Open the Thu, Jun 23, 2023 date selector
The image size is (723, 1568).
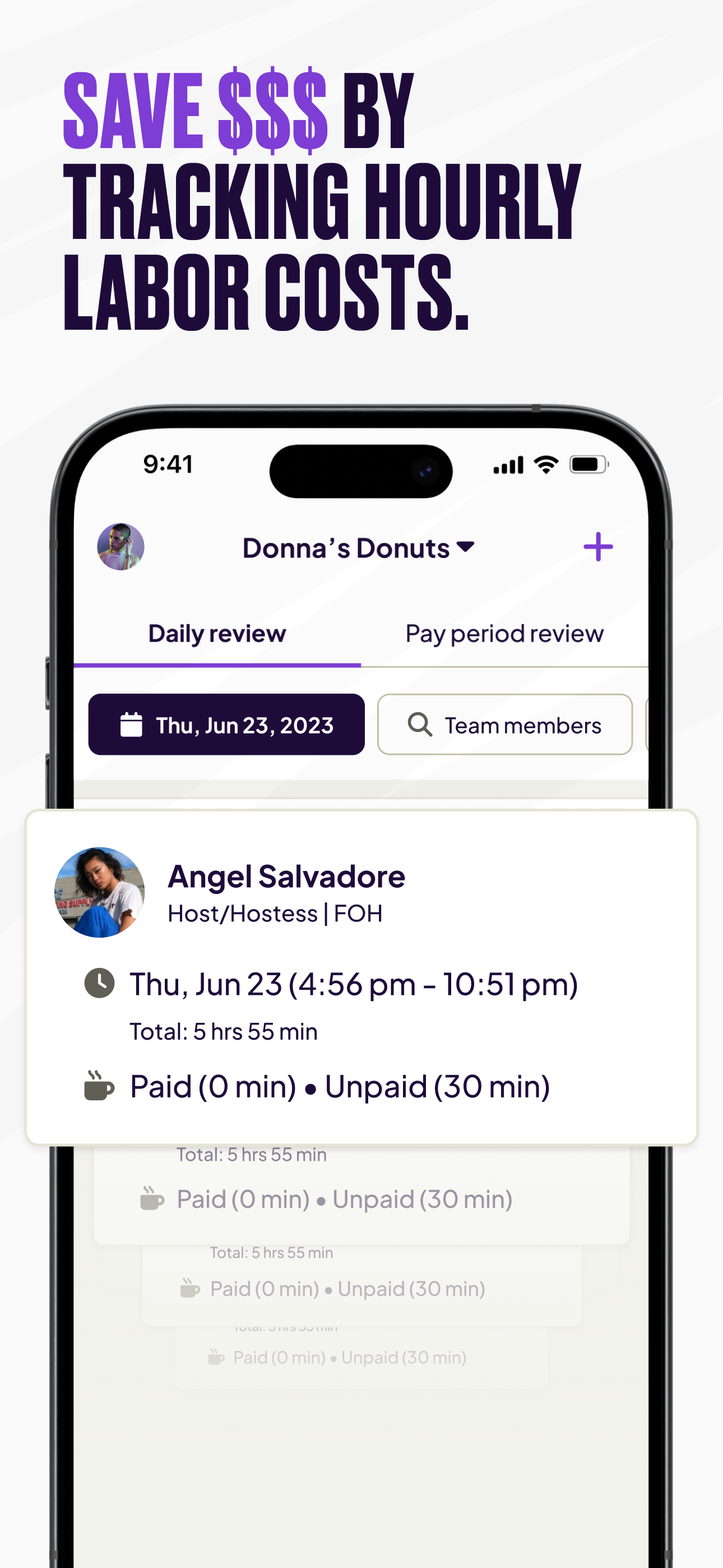[x=226, y=725]
